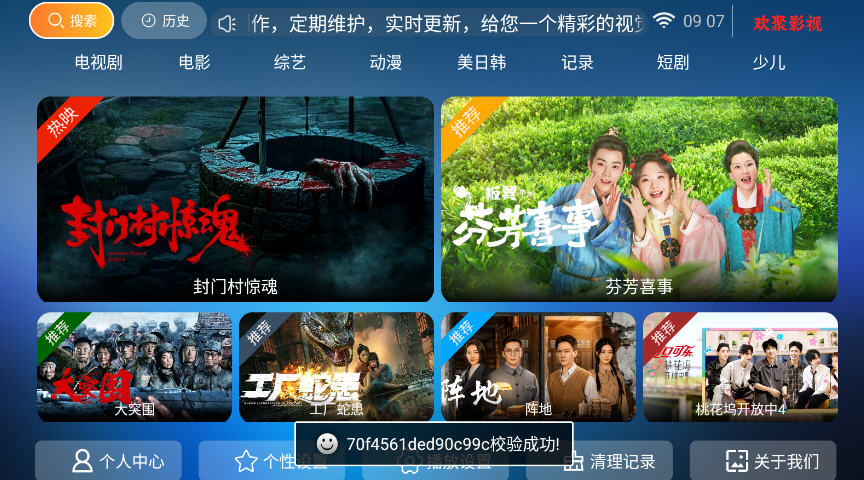Screen dimensions: 864x480
Task: Select the 记录 category tab
Action: (x=577, y=62)
